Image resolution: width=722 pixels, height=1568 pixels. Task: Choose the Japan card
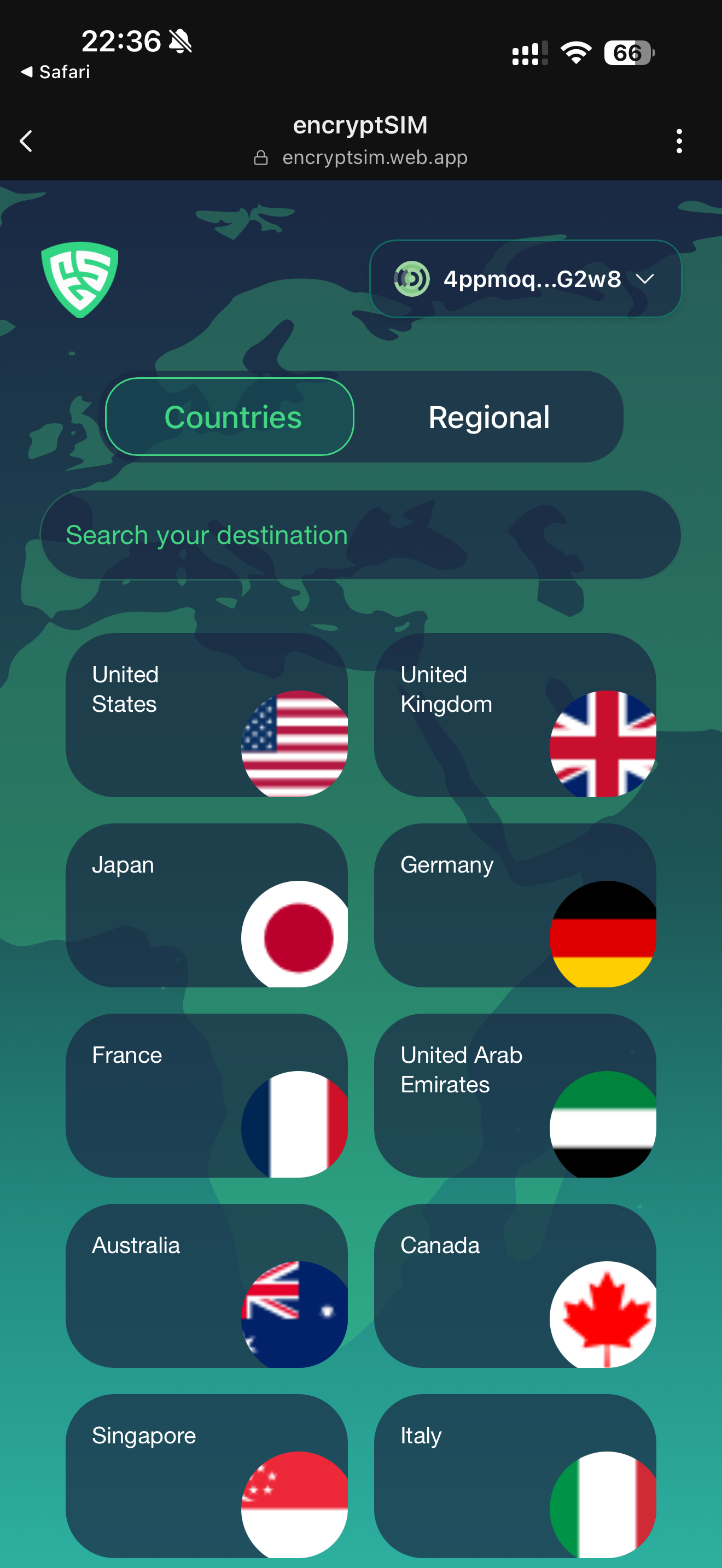pos(206,905)
